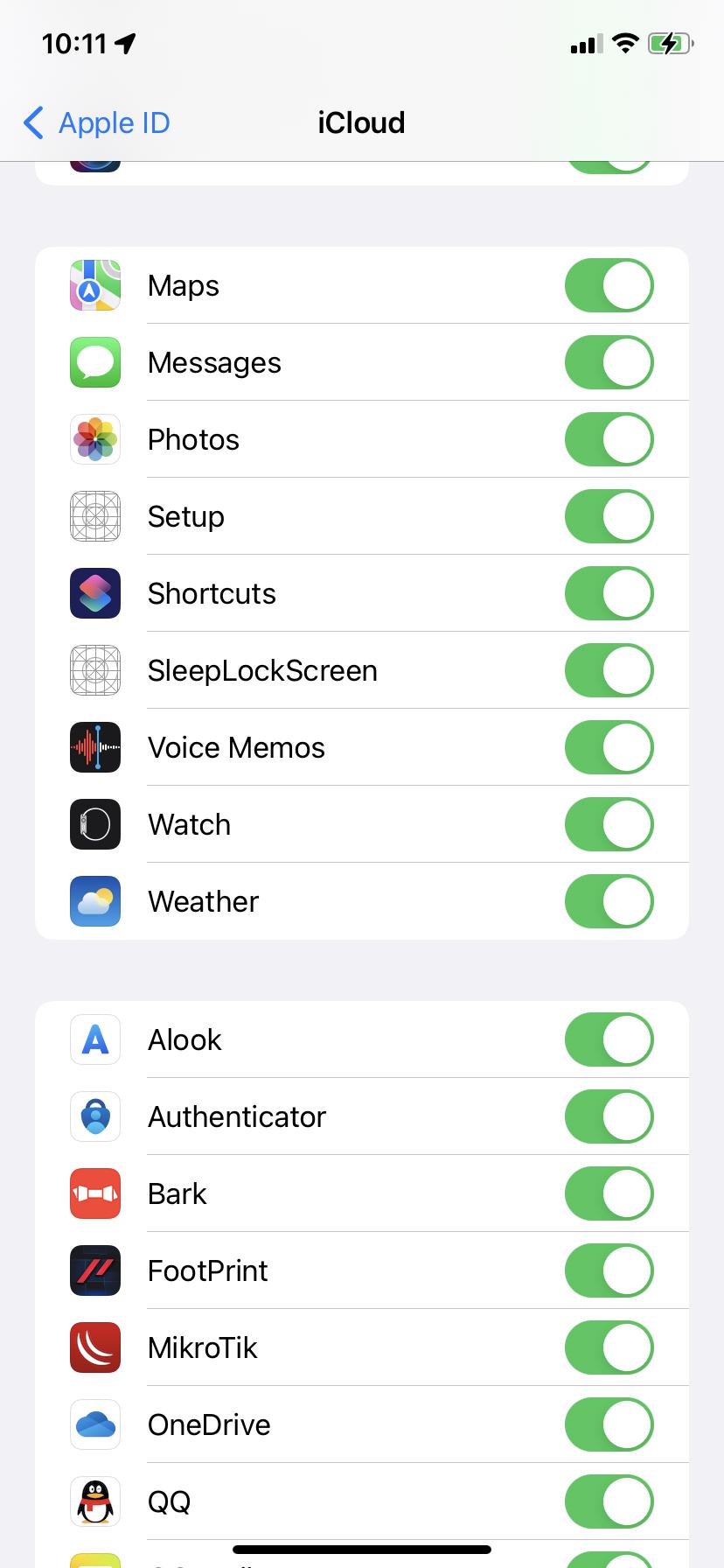Turn off Voice Memos iCloud sync
Screen dimensions: 724x1568
pos(609,747)
